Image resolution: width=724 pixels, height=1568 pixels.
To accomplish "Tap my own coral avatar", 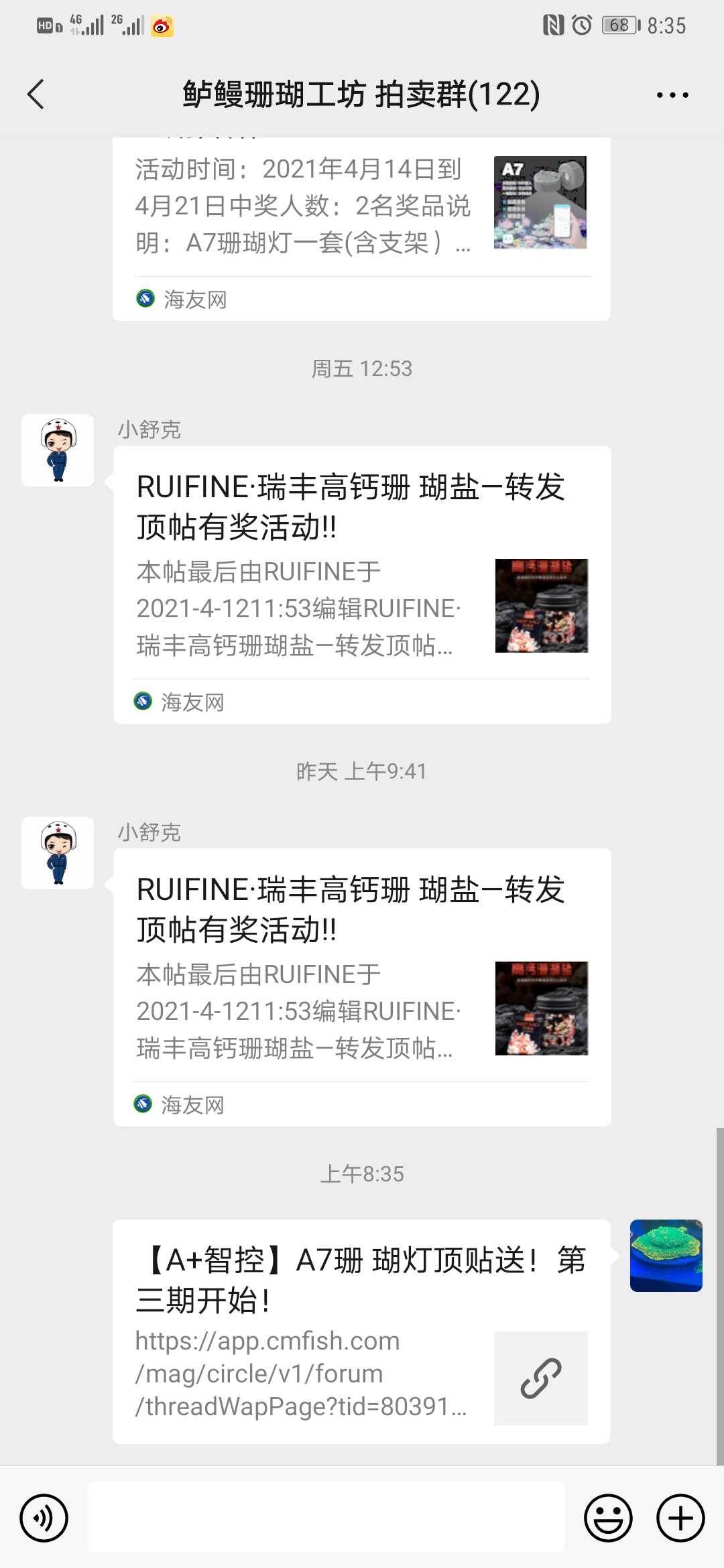I will 666,1255.
